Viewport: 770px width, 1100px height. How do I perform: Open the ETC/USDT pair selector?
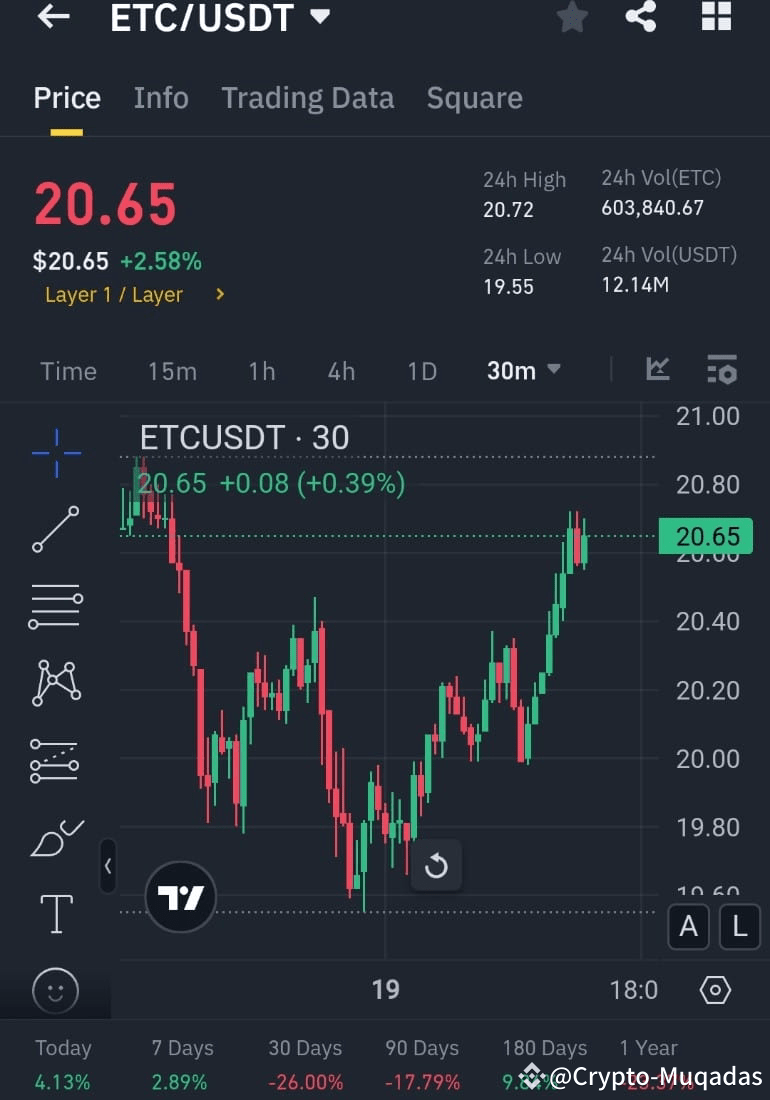[x=219, y=17]
